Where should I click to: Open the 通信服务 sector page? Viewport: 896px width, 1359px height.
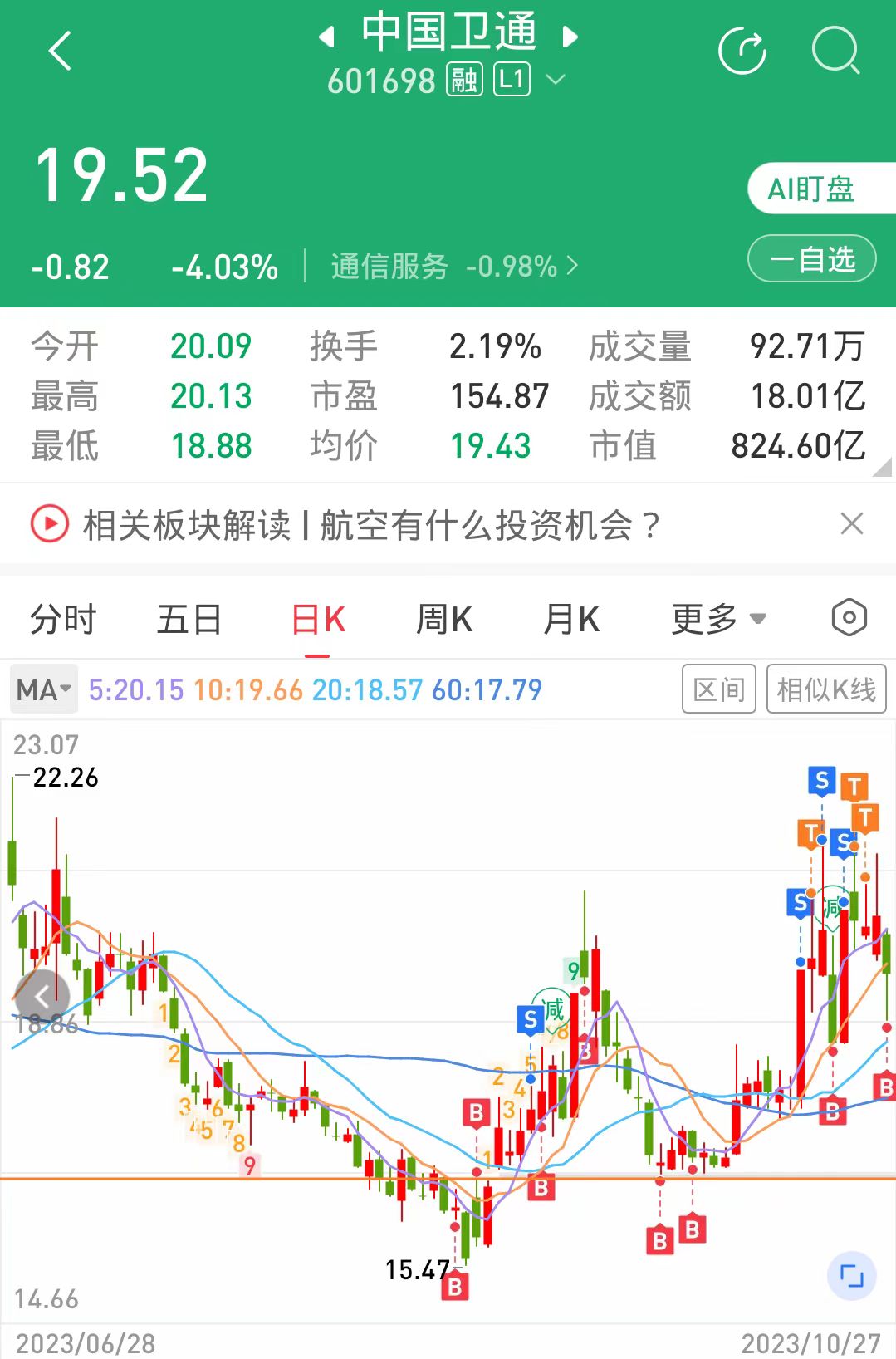pyautogui.click(x=389, y=267)
